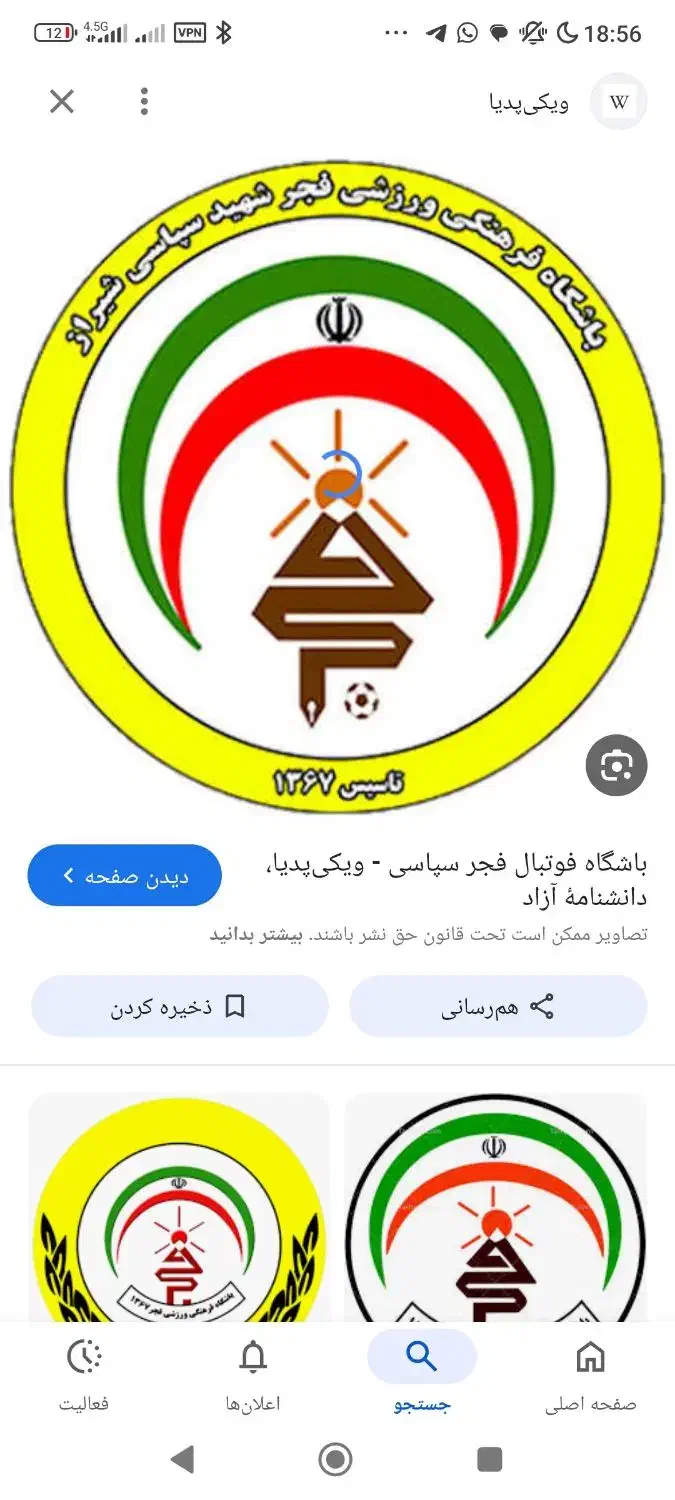This screenshot has height=1500, width=675.
Task: Open the related yellow laurel logo thumbnail
Action: coord(179,1208)
